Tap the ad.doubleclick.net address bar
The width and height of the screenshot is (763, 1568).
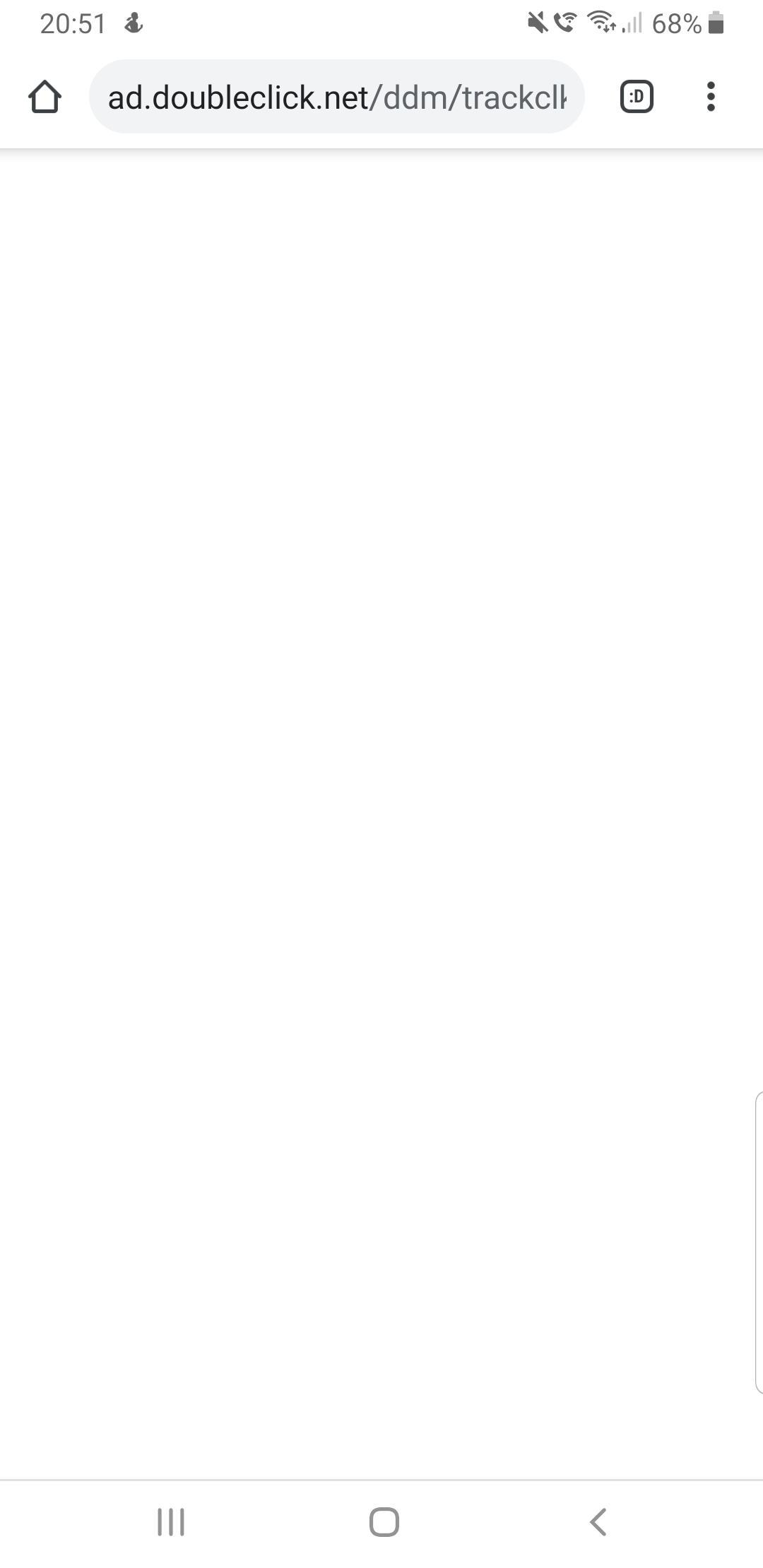click(x=336, y=97)
